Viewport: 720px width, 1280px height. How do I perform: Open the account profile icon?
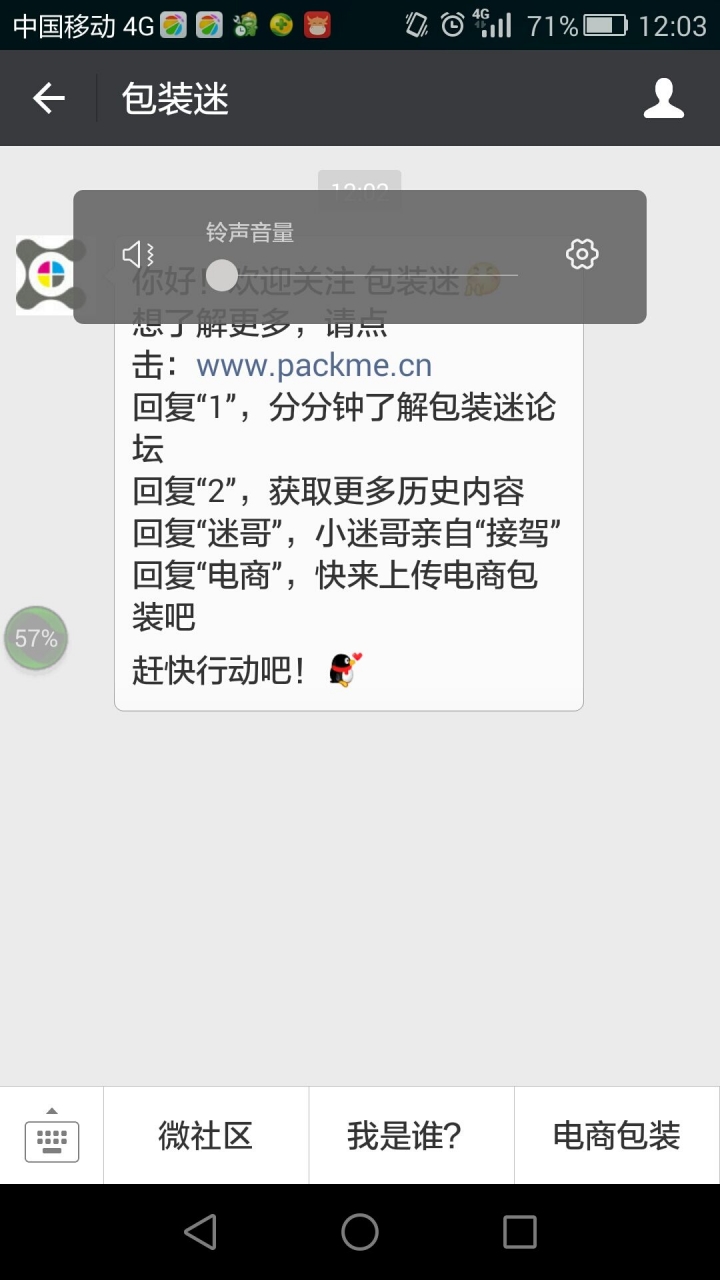pyautogui.click(x=663, y=98)
